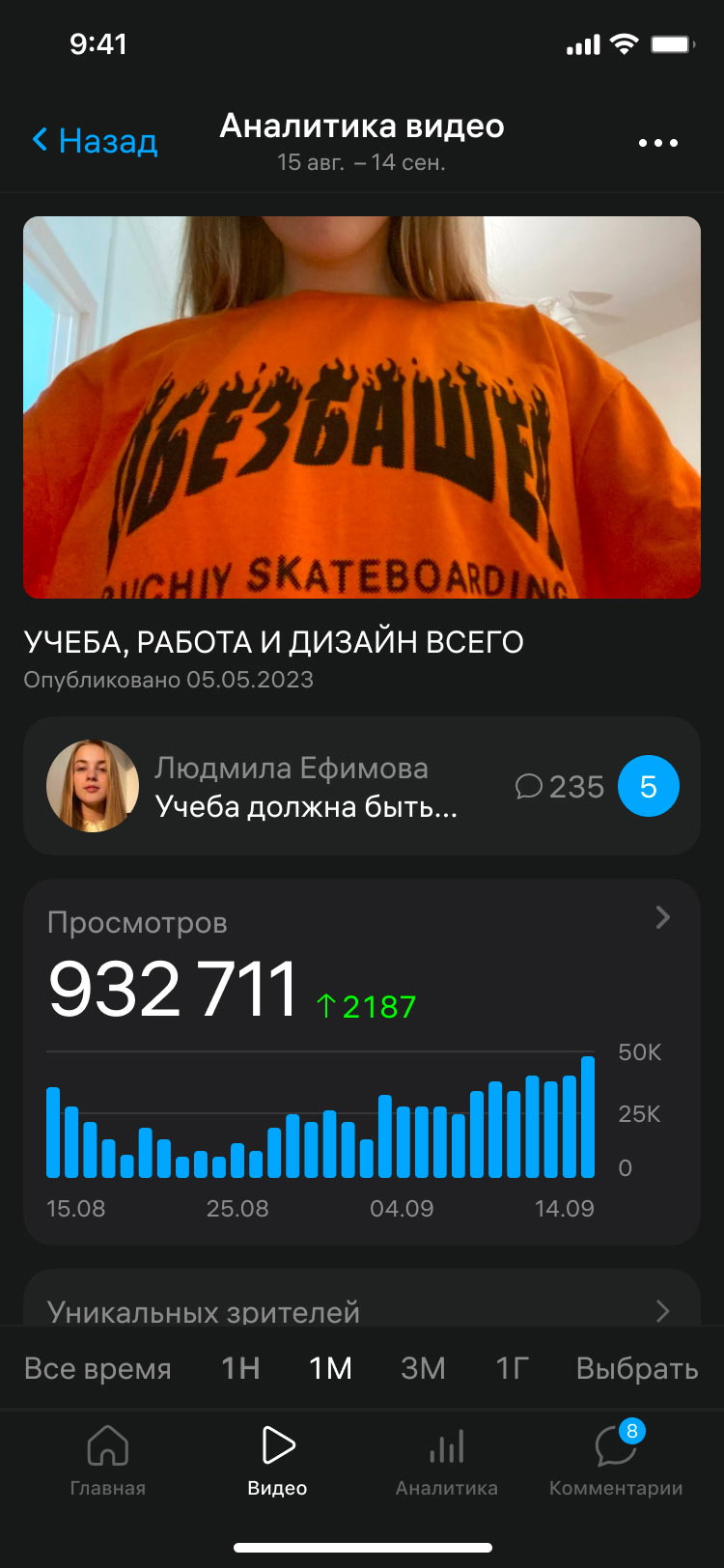Switch period to 1Н
The height and width of the screenshot is (1568, 724).
(240, 1368)
